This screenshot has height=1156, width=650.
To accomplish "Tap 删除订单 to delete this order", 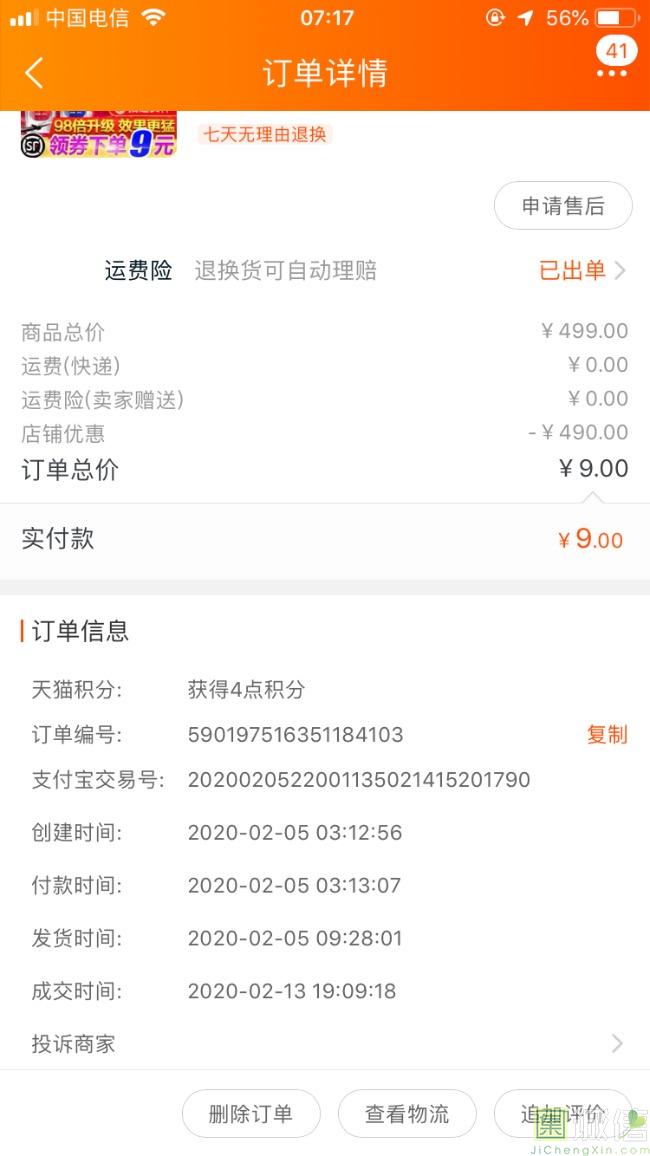I will [251, 1114].
